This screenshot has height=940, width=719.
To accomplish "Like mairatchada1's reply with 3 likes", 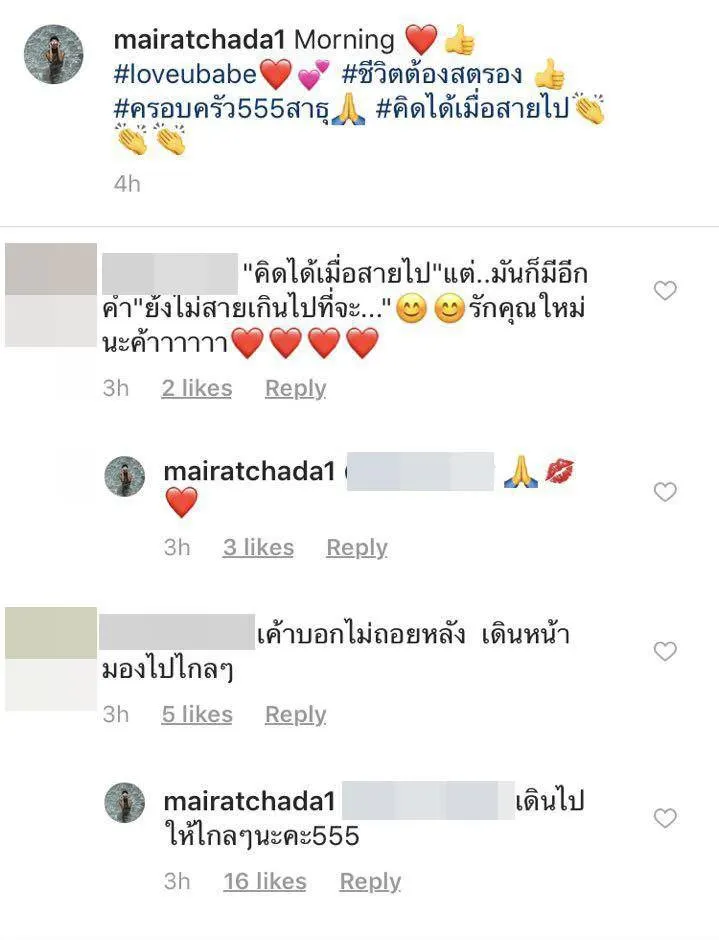I will point(665,491).
